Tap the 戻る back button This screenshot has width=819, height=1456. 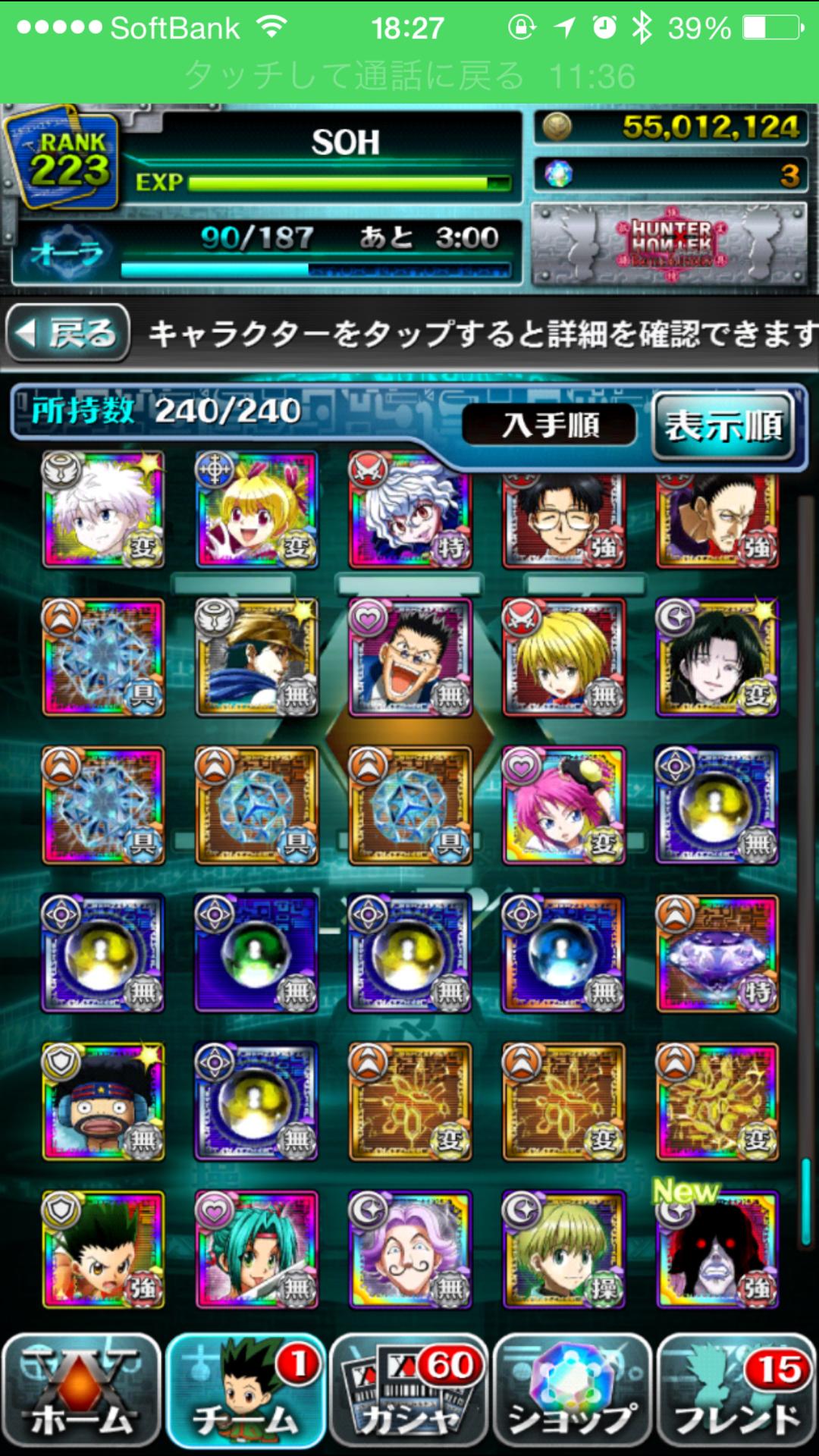68,334
